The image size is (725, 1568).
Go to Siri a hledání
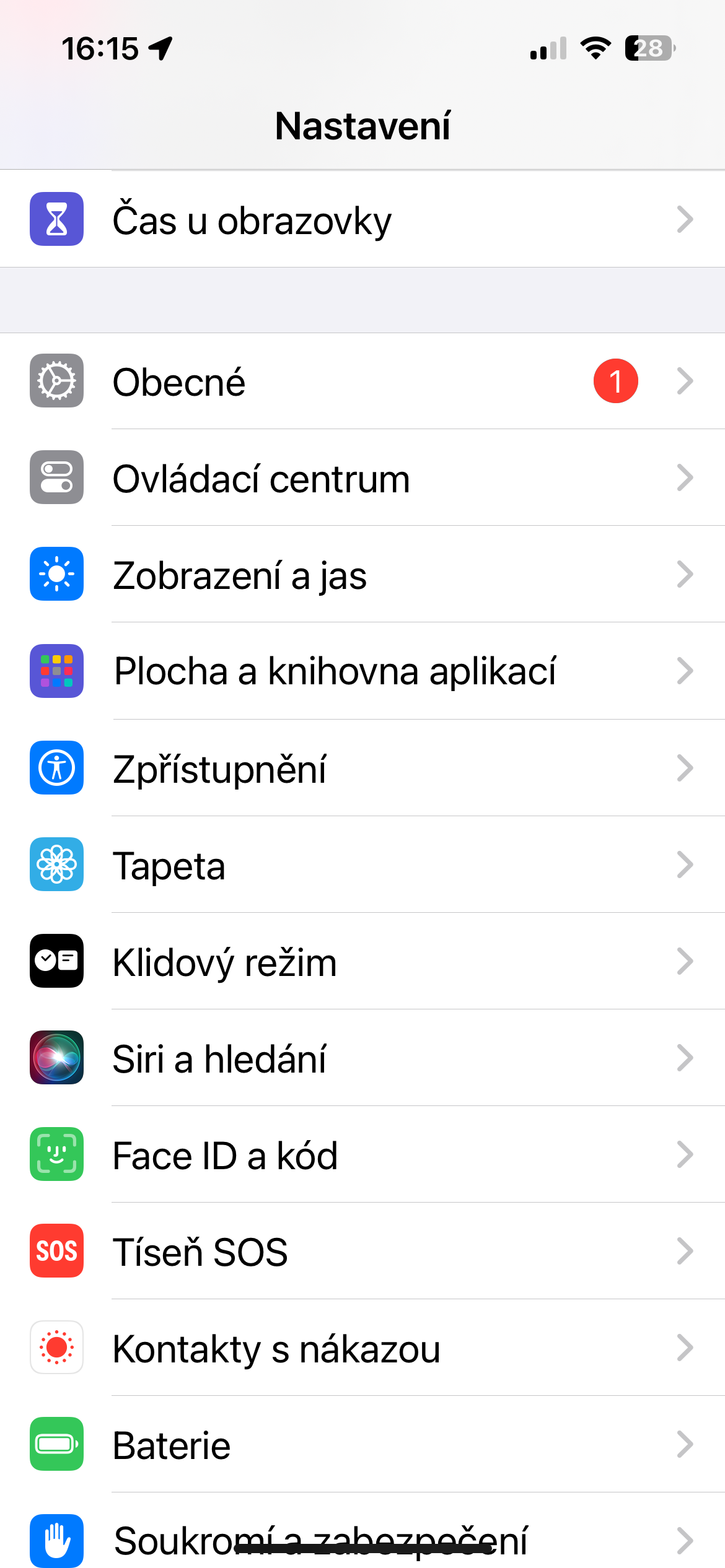[x=362, y=1058]
